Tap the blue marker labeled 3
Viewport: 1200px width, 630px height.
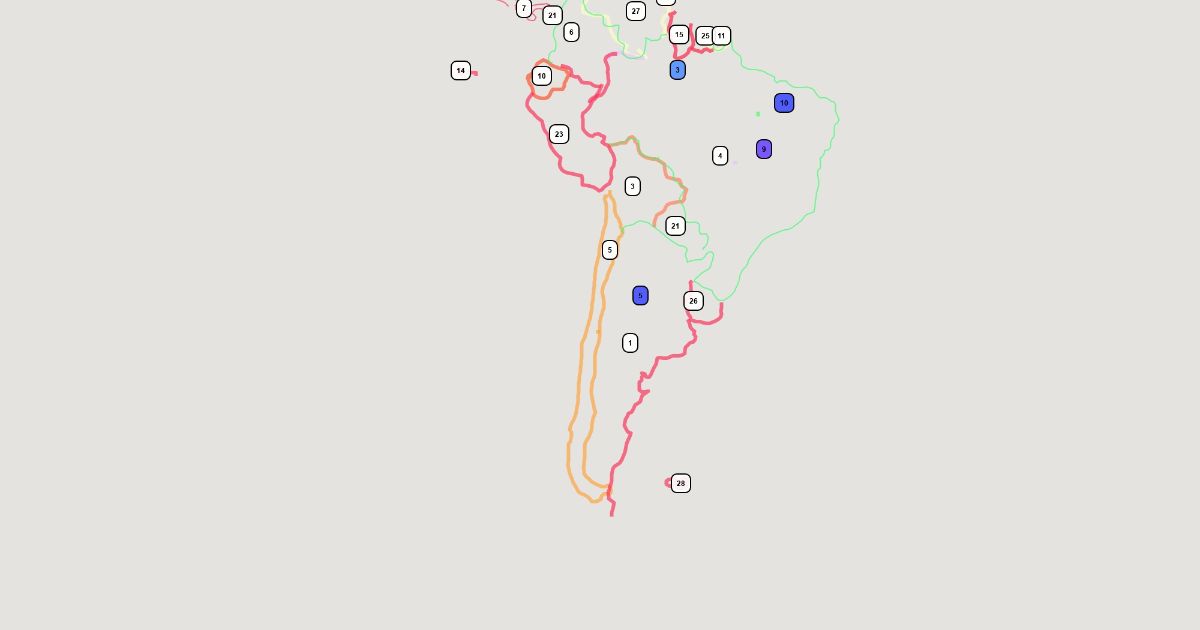point(677,70)
